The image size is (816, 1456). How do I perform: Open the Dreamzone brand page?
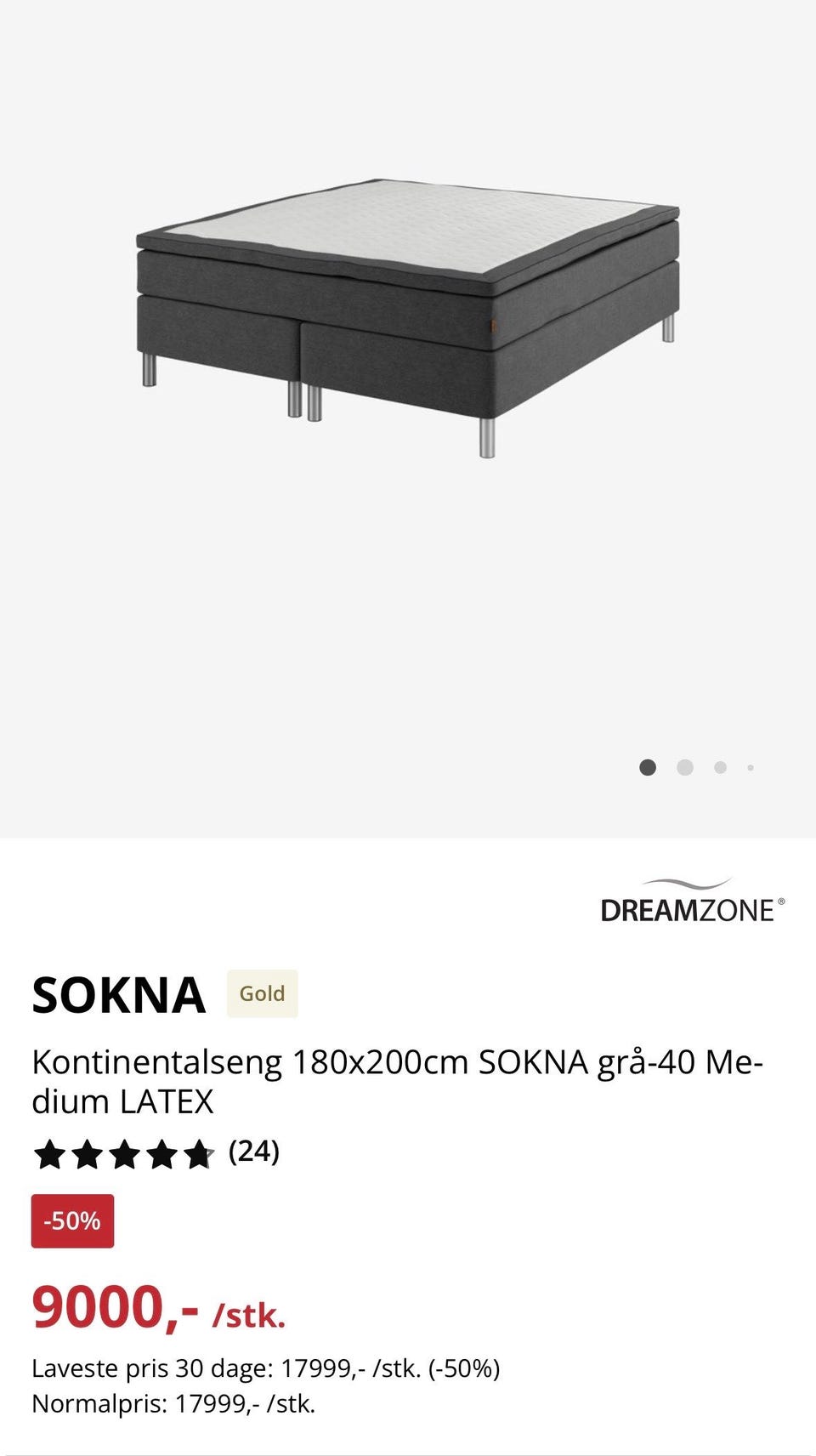click(691, 902)
